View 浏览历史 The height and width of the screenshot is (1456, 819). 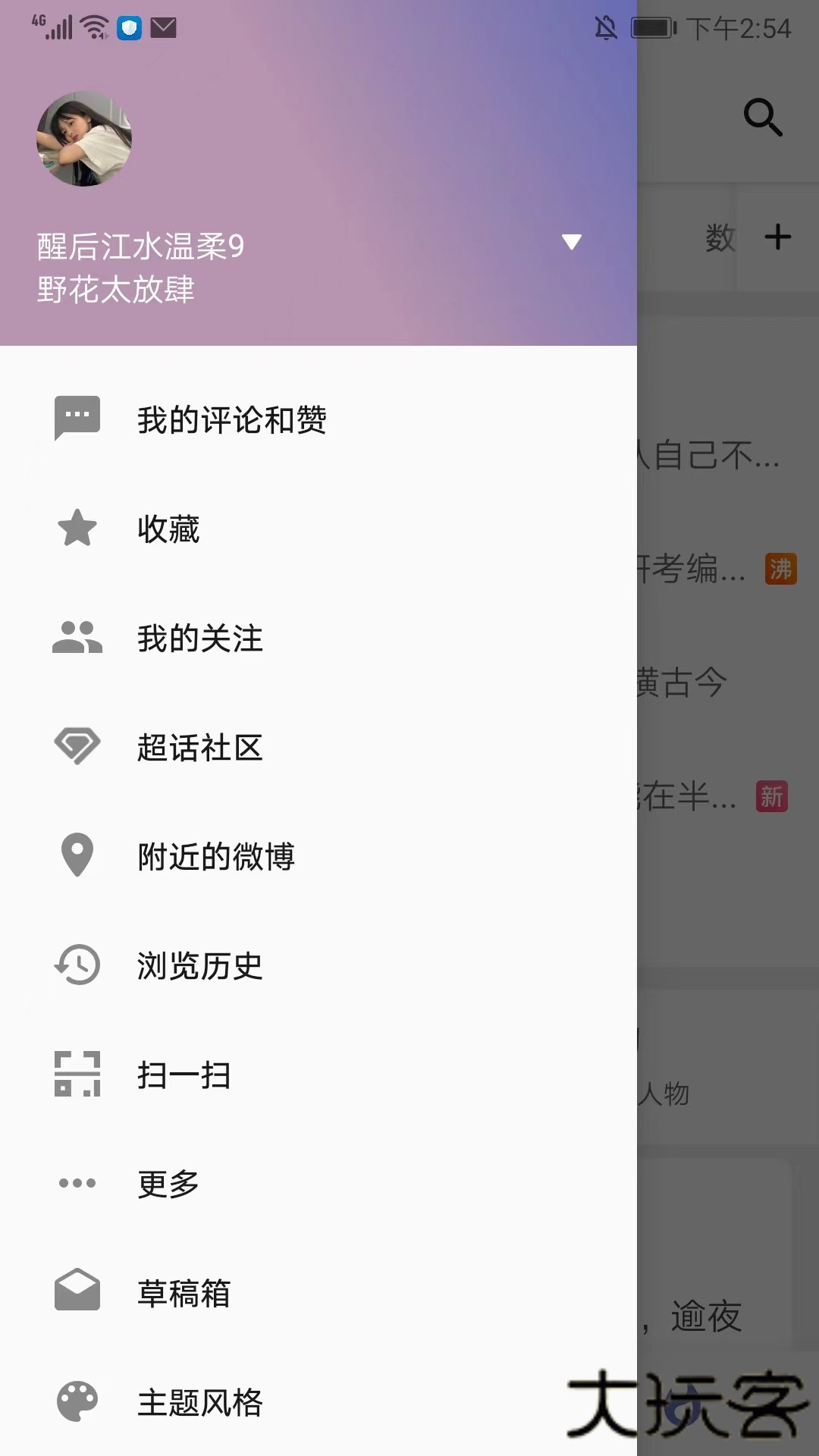tap(199, 965)
